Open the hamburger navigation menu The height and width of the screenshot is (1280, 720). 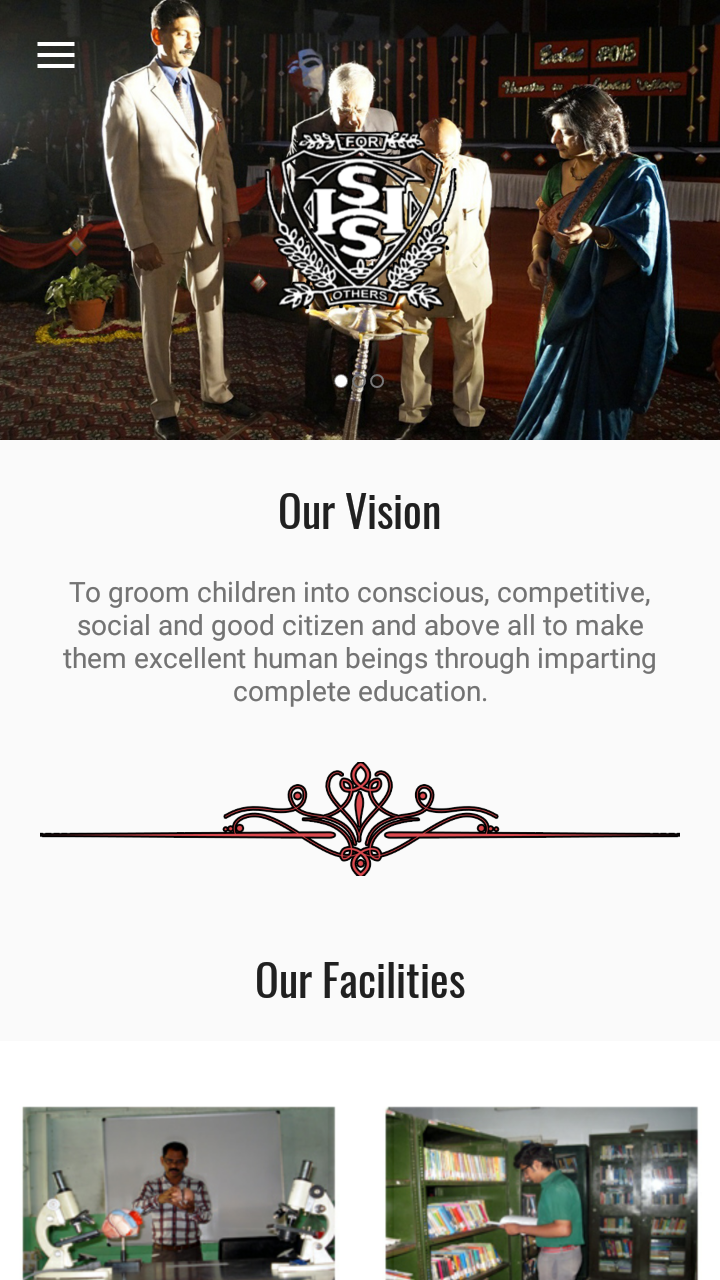[56, 55]
